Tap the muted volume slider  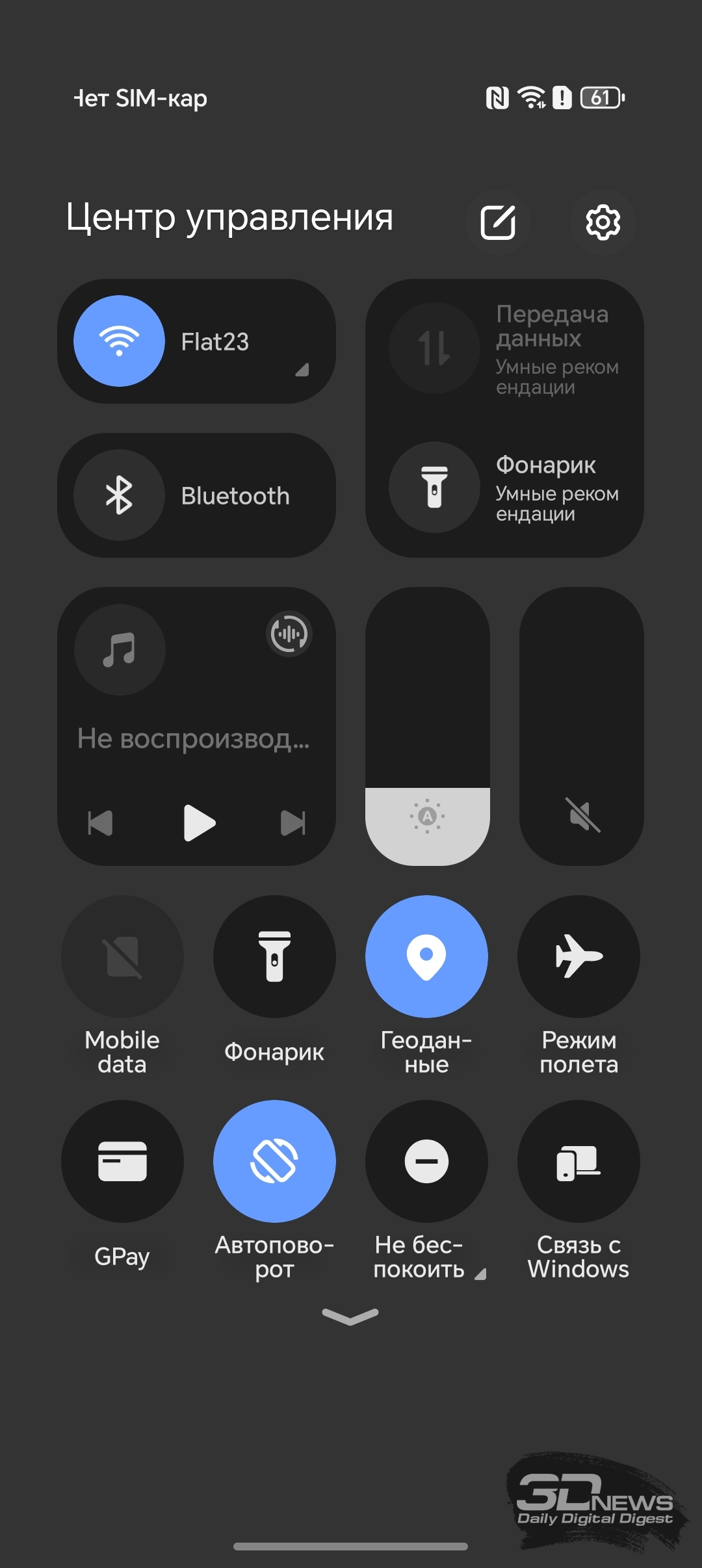[x=582, y=726]
